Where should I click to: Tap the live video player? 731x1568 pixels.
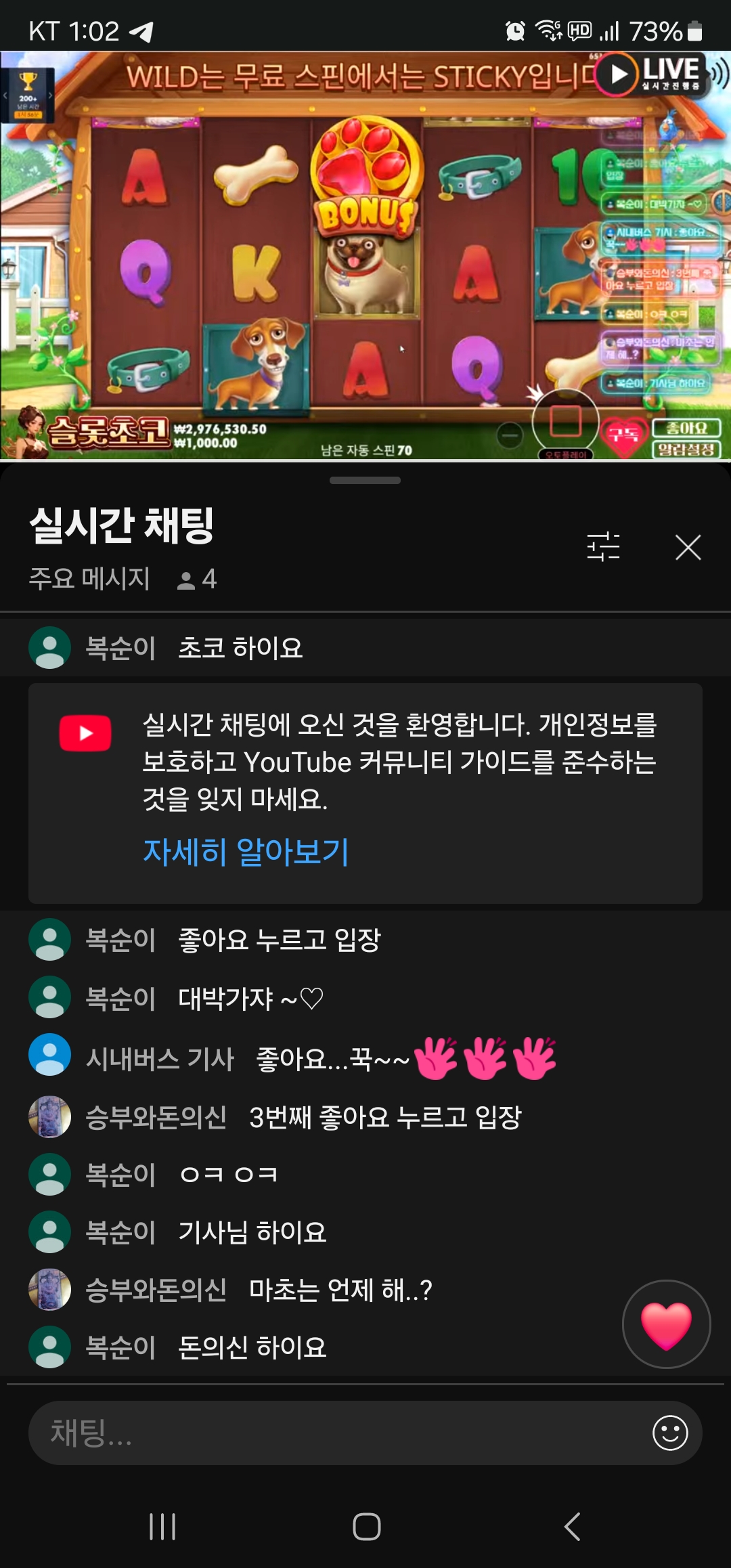(x=365, y=256)
